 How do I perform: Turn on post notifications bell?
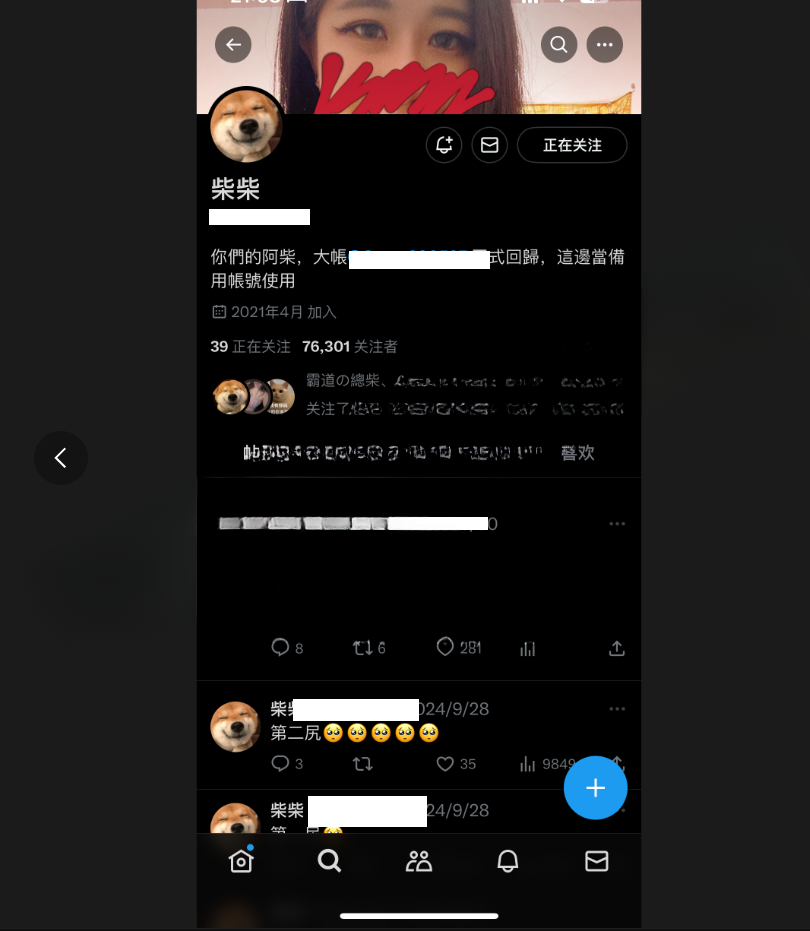pyautogui.click(x=444, y=145)
